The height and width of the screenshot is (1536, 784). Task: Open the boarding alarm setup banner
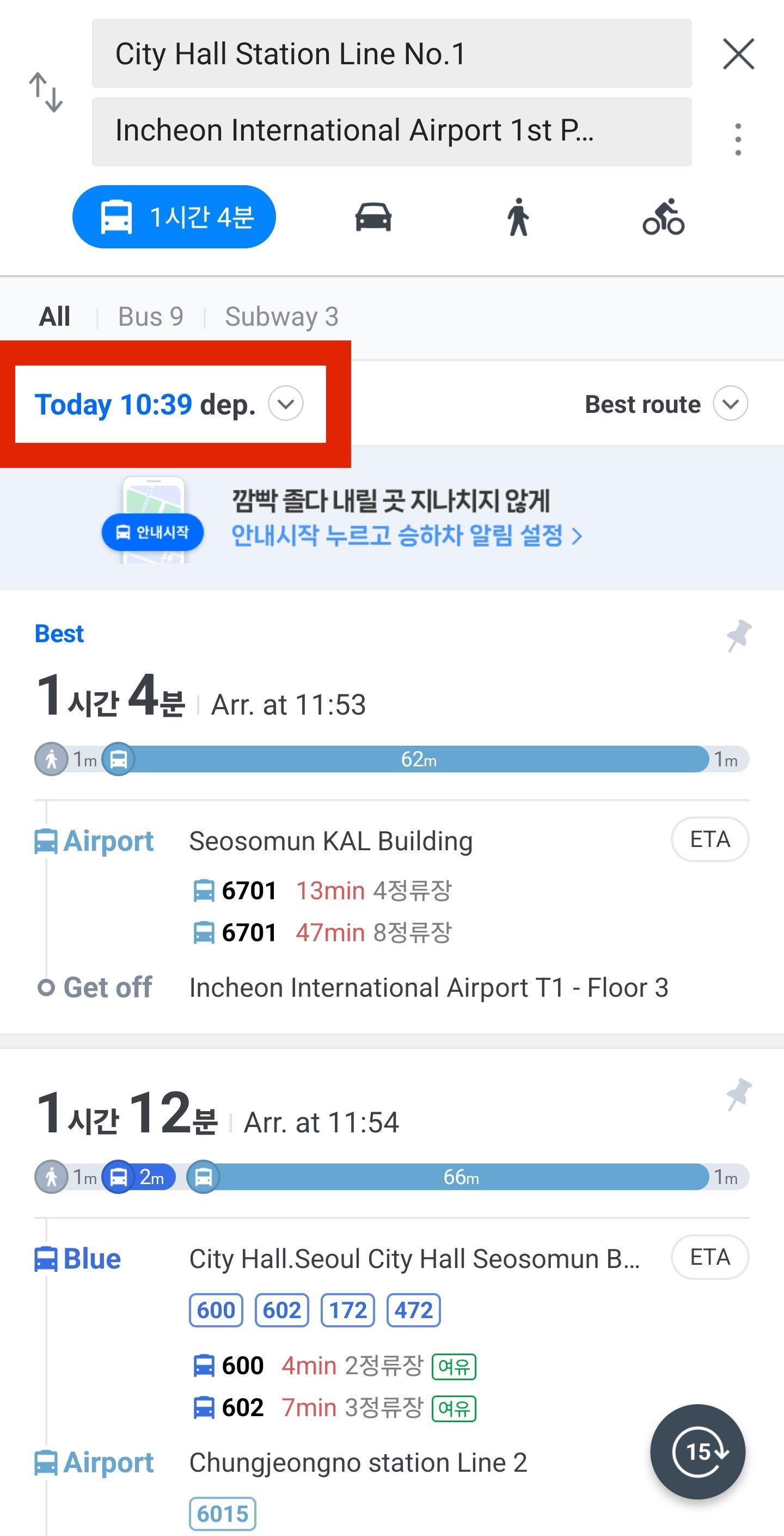coord(391,518)
